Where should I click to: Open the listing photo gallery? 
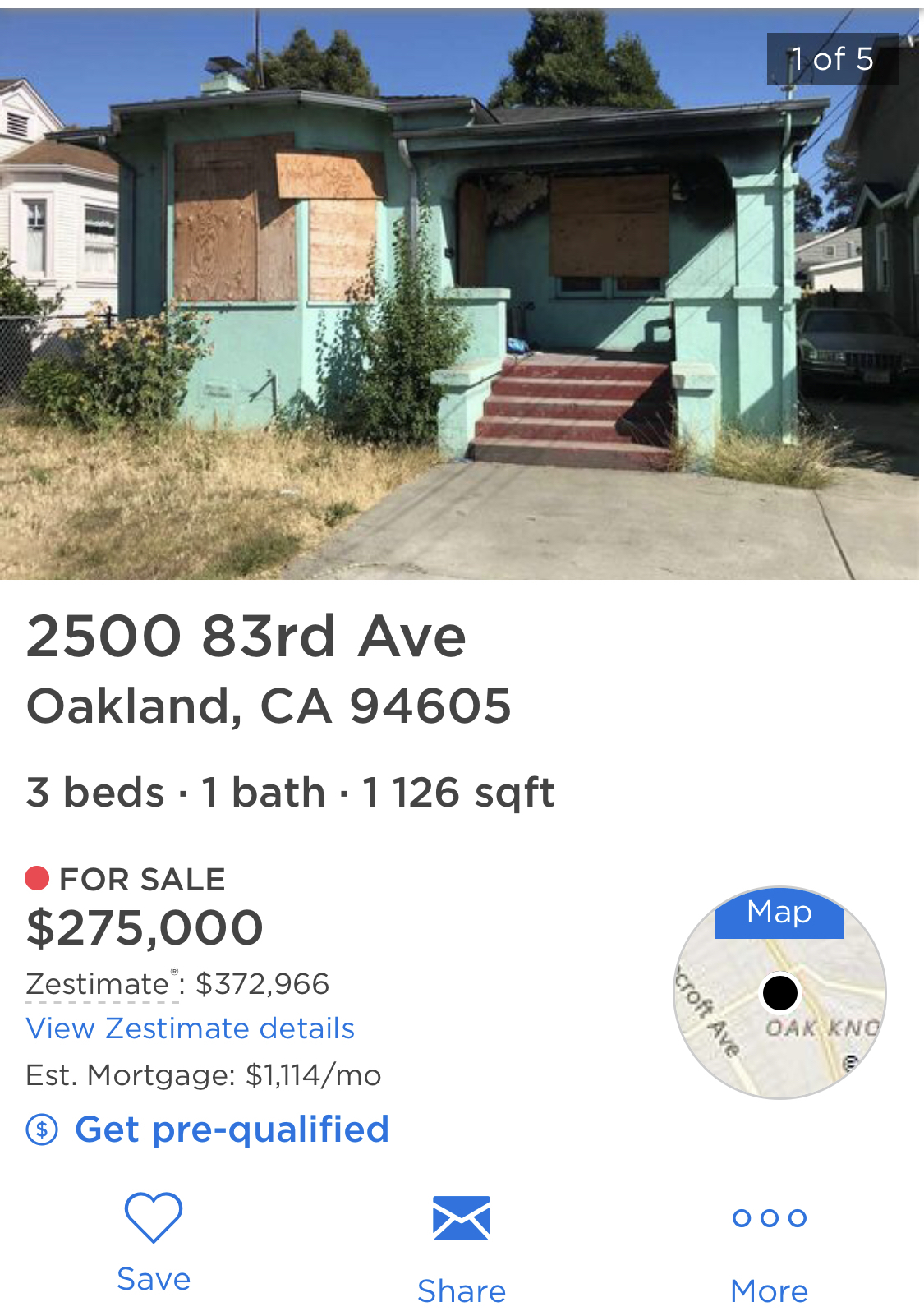tap(460, 296)
